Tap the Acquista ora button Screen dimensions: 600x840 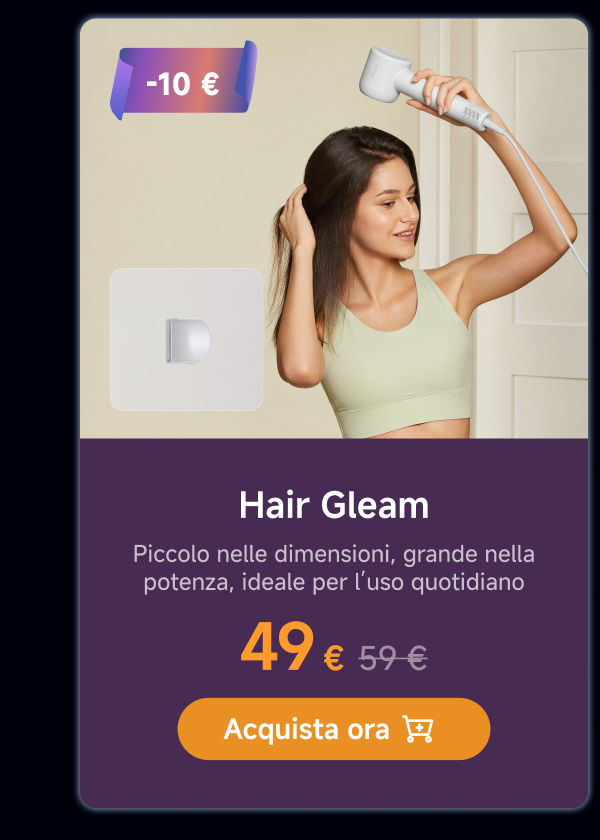pos(333,729)
